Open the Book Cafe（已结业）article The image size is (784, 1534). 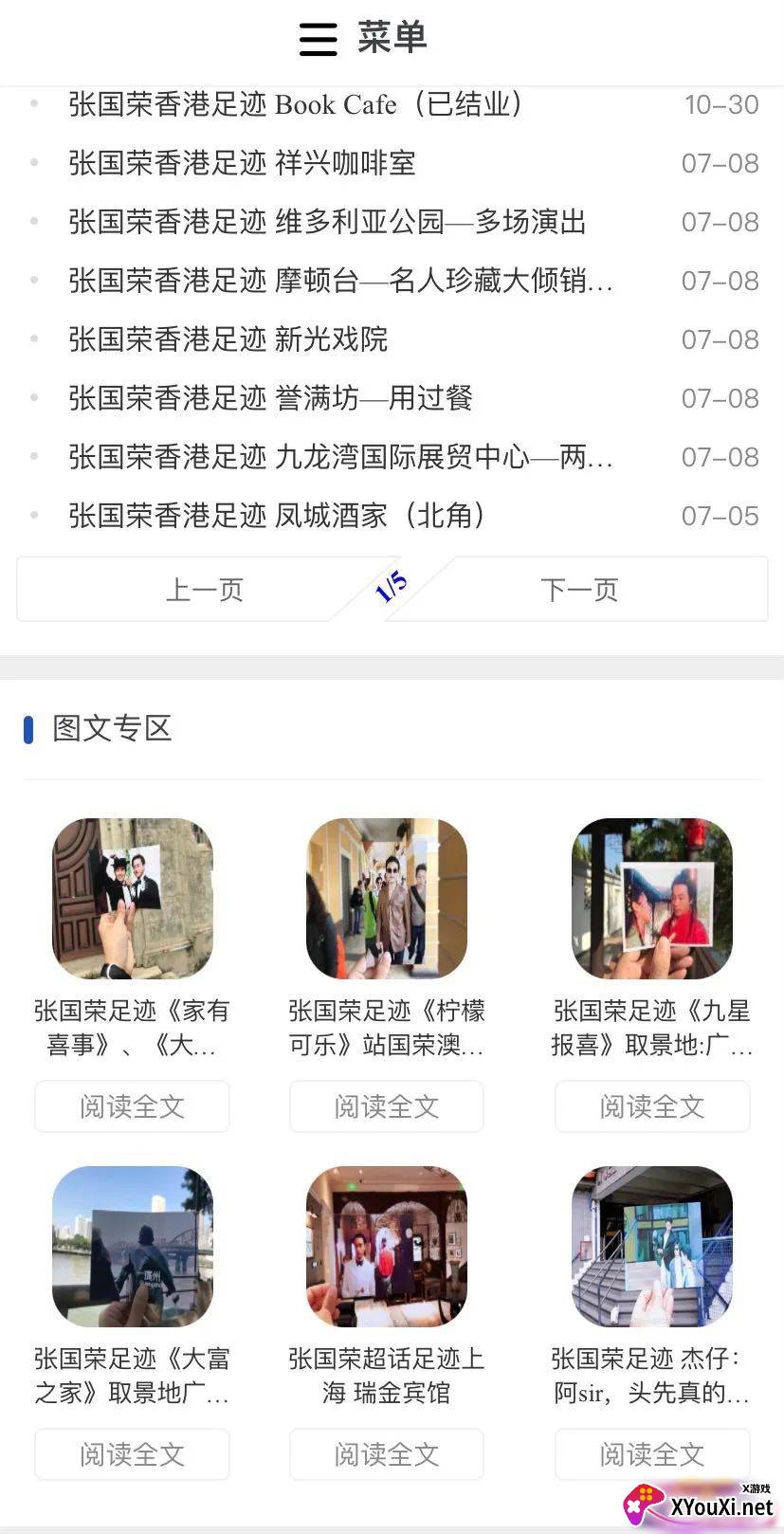296,104
